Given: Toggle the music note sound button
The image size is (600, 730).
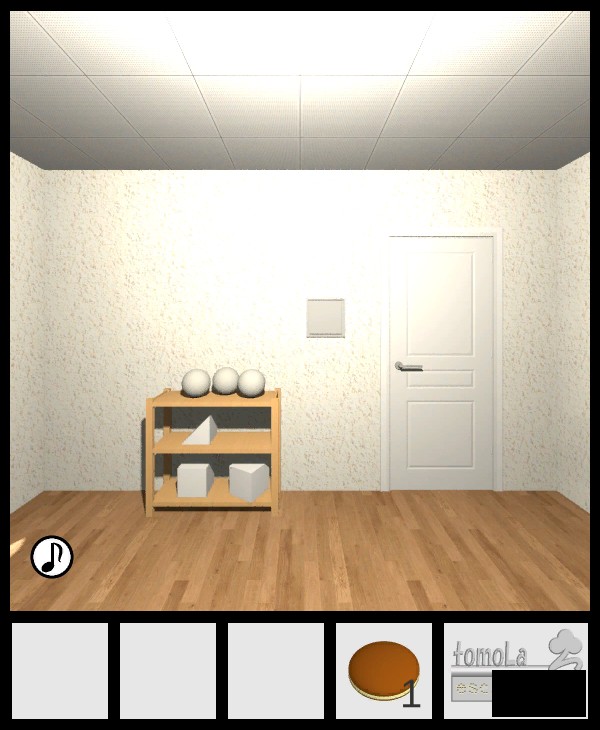Looking at the screenshot, I should [x=52, y=557].
